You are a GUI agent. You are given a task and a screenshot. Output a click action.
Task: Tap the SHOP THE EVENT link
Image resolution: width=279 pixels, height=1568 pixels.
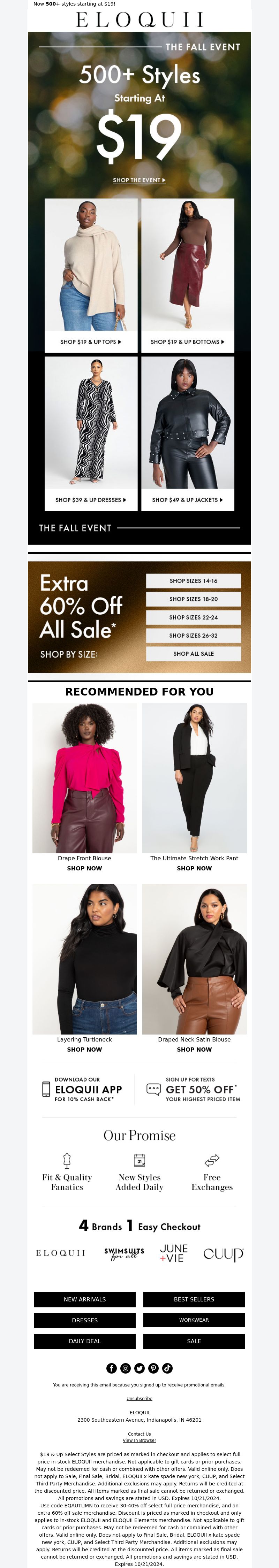139,180
